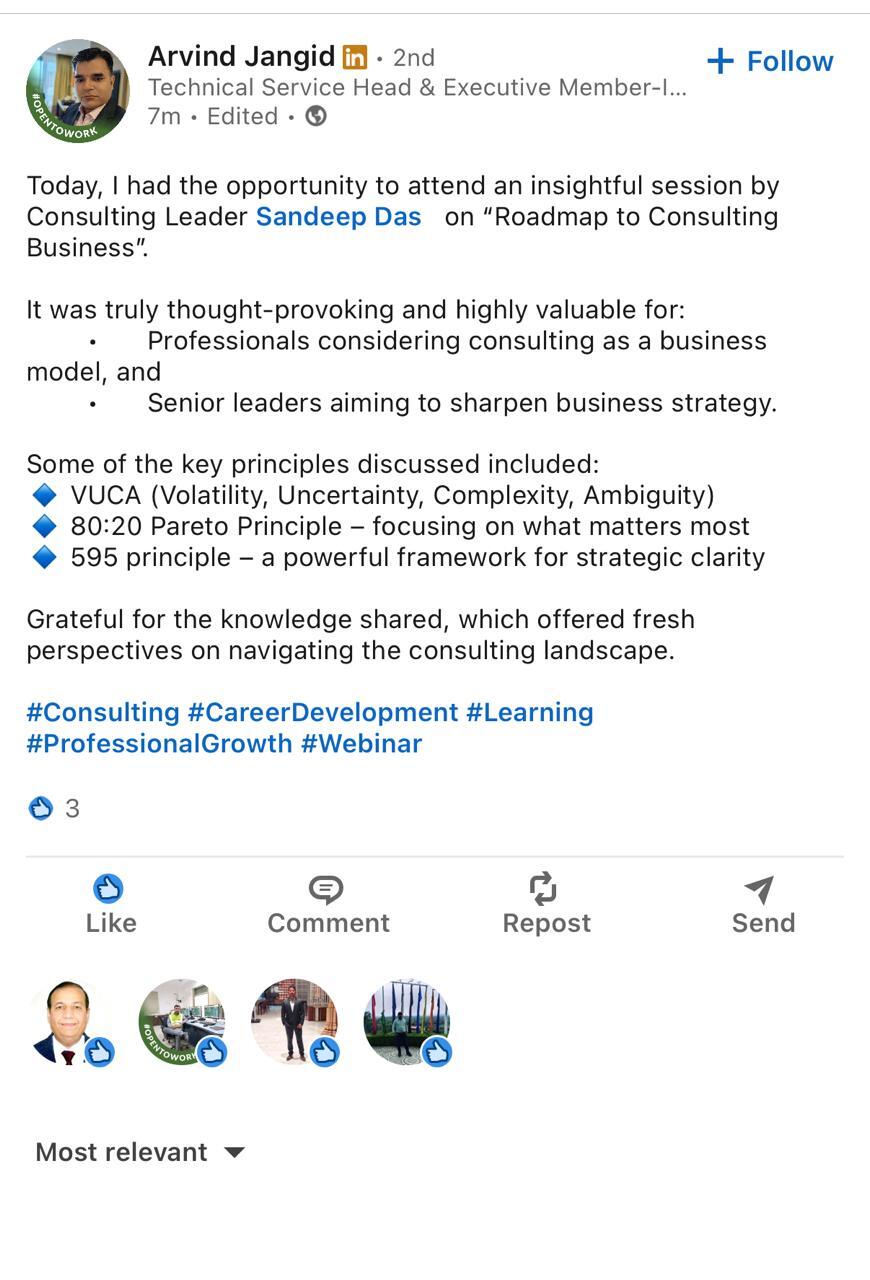The width and height of the screenshot is (870, 1280).
Task: Open the reactor with the #OpenToWork frame
Action: (x=182, y=1022)
